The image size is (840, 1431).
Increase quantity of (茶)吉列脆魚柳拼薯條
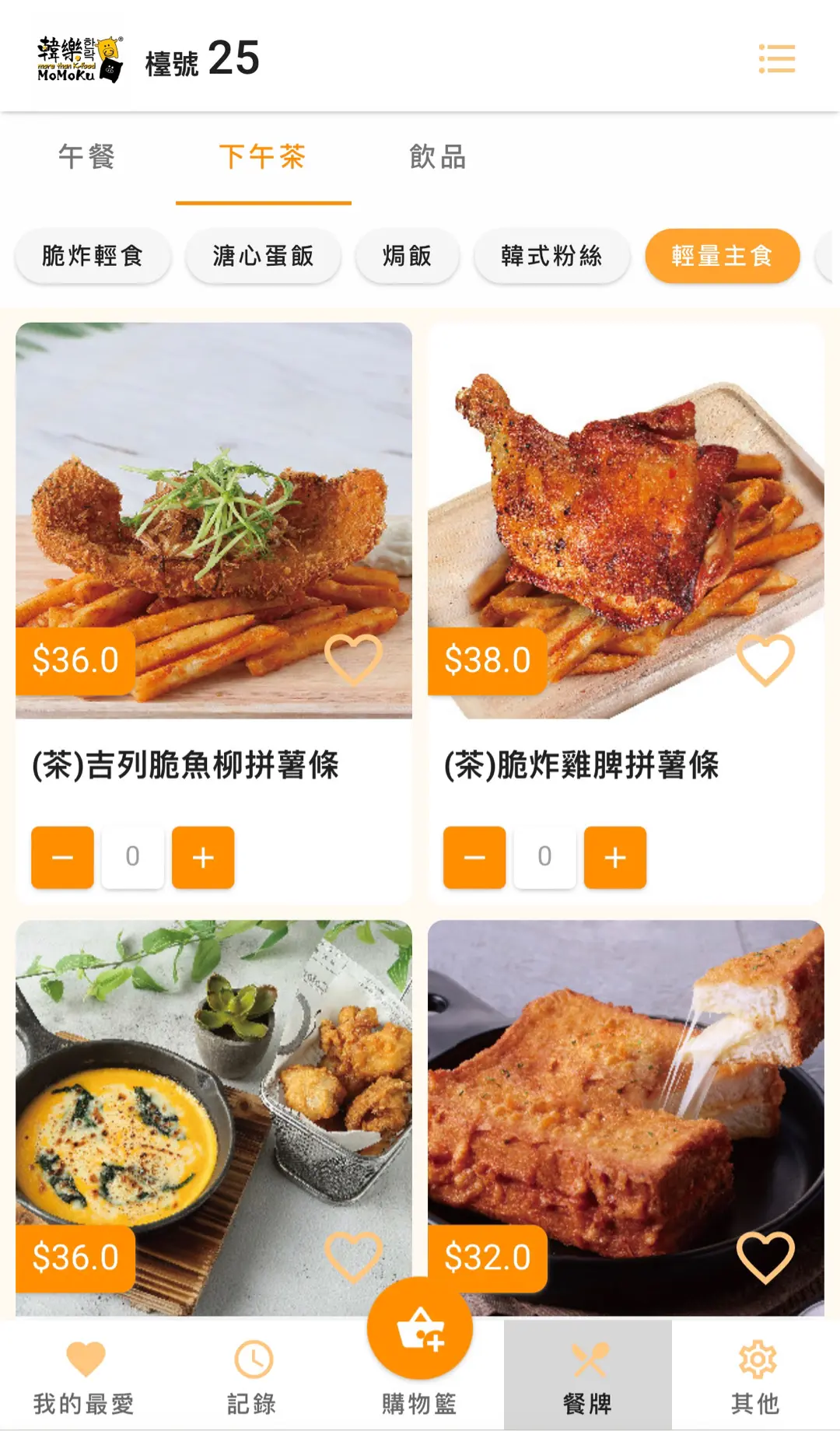tap(203, 857)
